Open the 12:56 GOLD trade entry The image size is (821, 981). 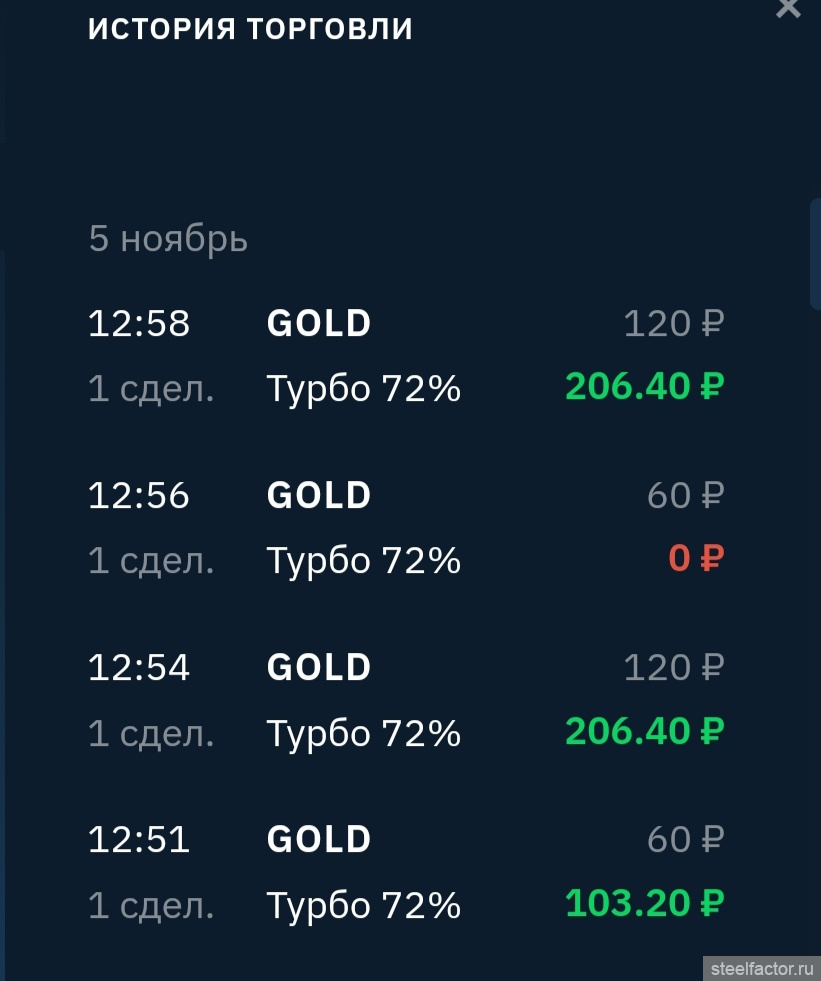[x=405, y=526]
